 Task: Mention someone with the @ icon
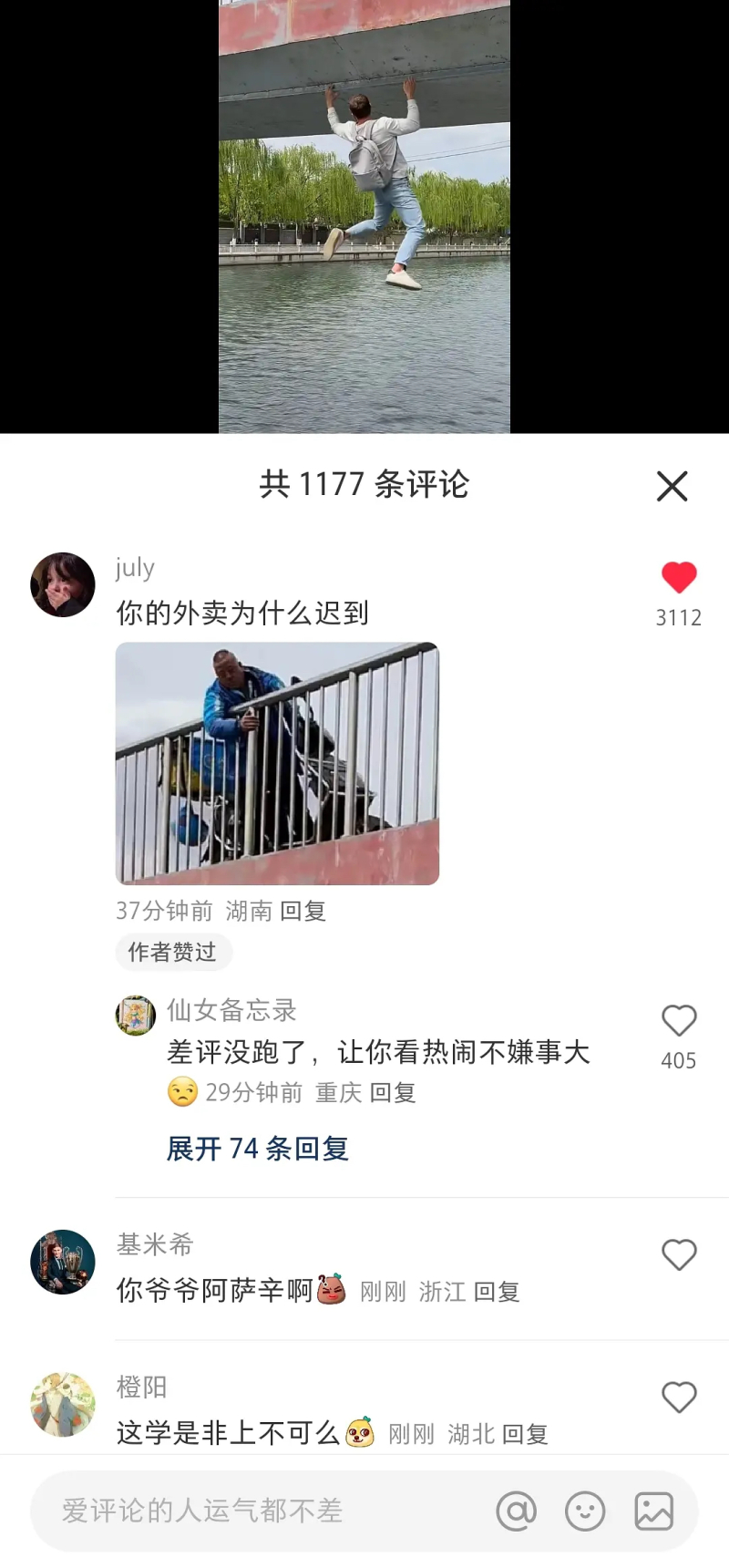[516, 1511]
